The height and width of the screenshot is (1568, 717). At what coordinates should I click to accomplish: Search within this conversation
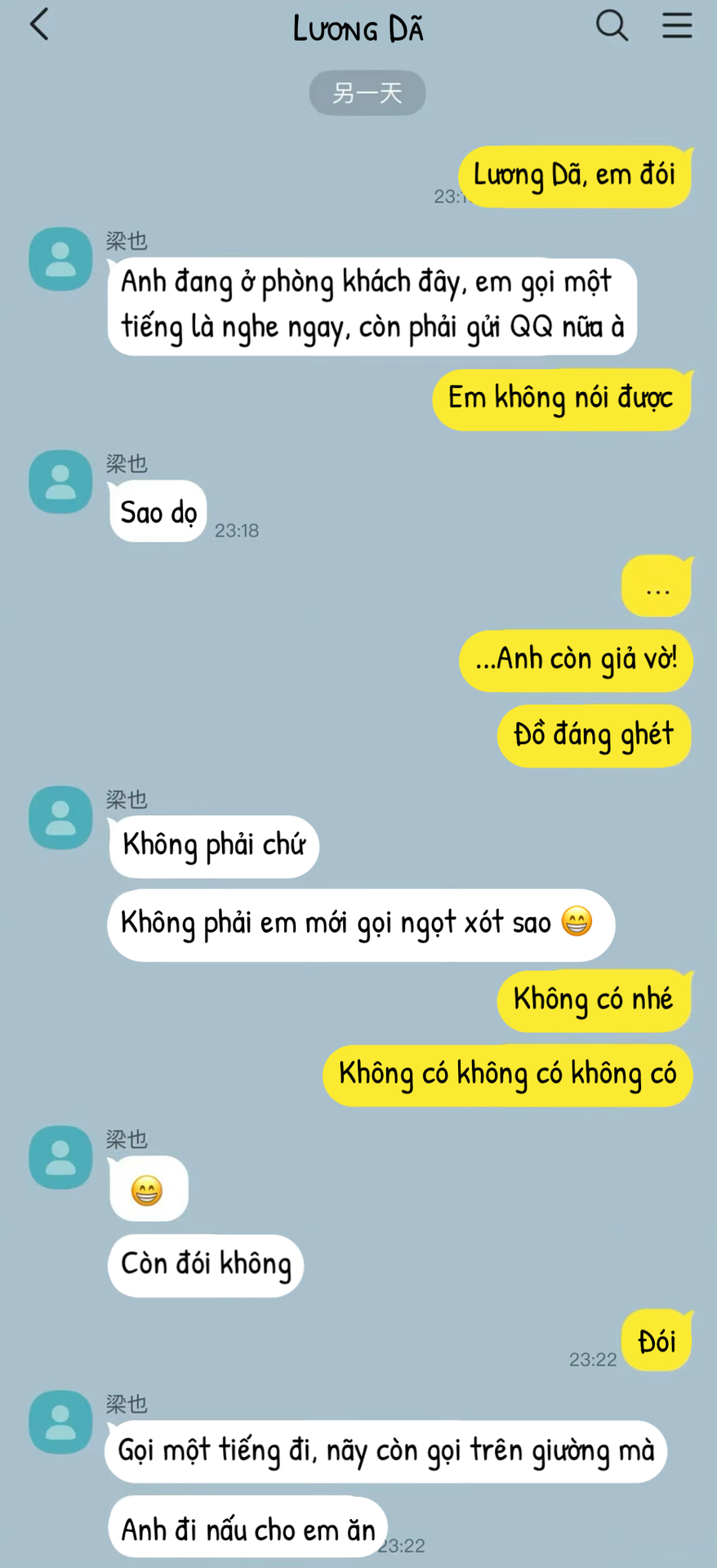(x=611, y=25)
